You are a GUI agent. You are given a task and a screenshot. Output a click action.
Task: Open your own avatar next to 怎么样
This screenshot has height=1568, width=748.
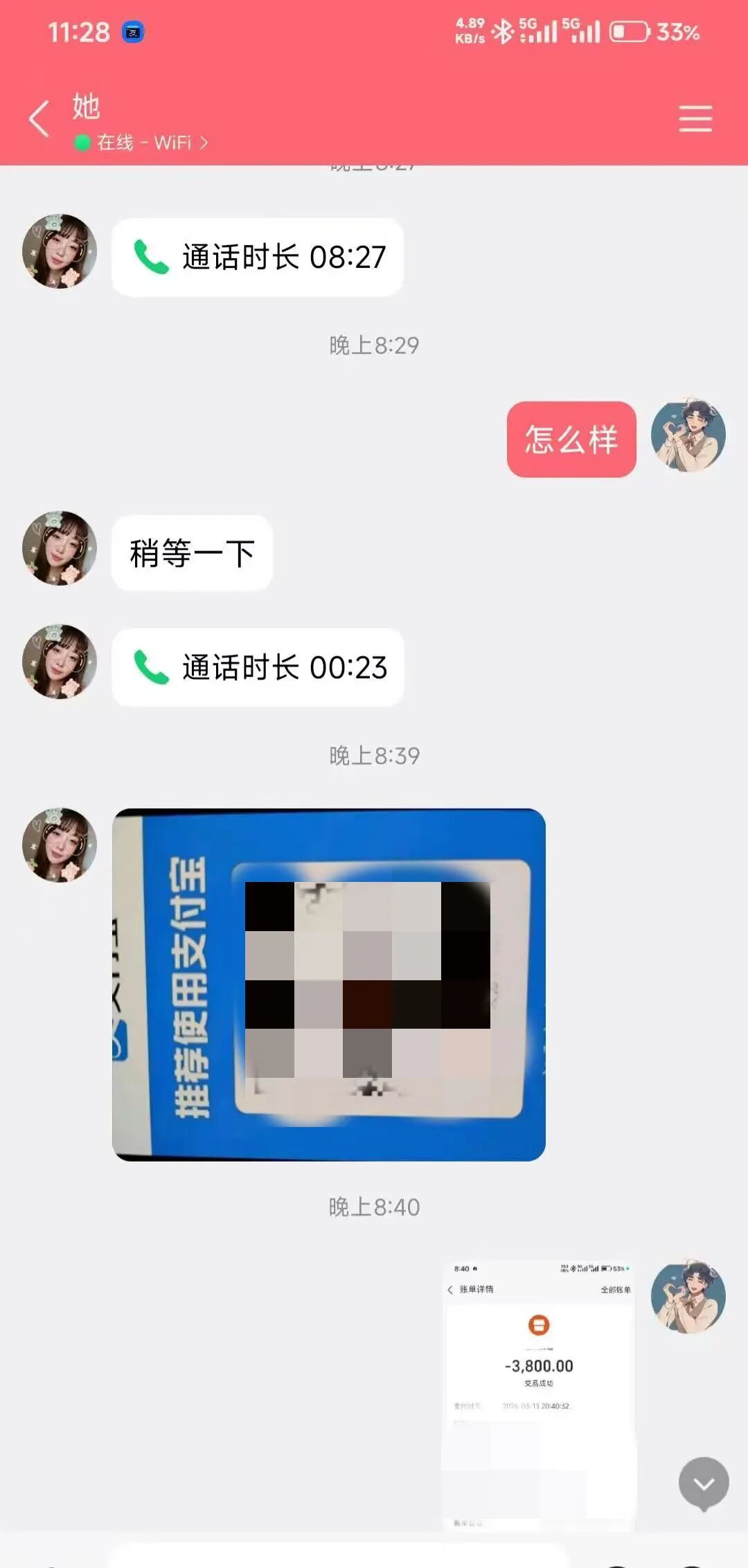pos(689,436)
